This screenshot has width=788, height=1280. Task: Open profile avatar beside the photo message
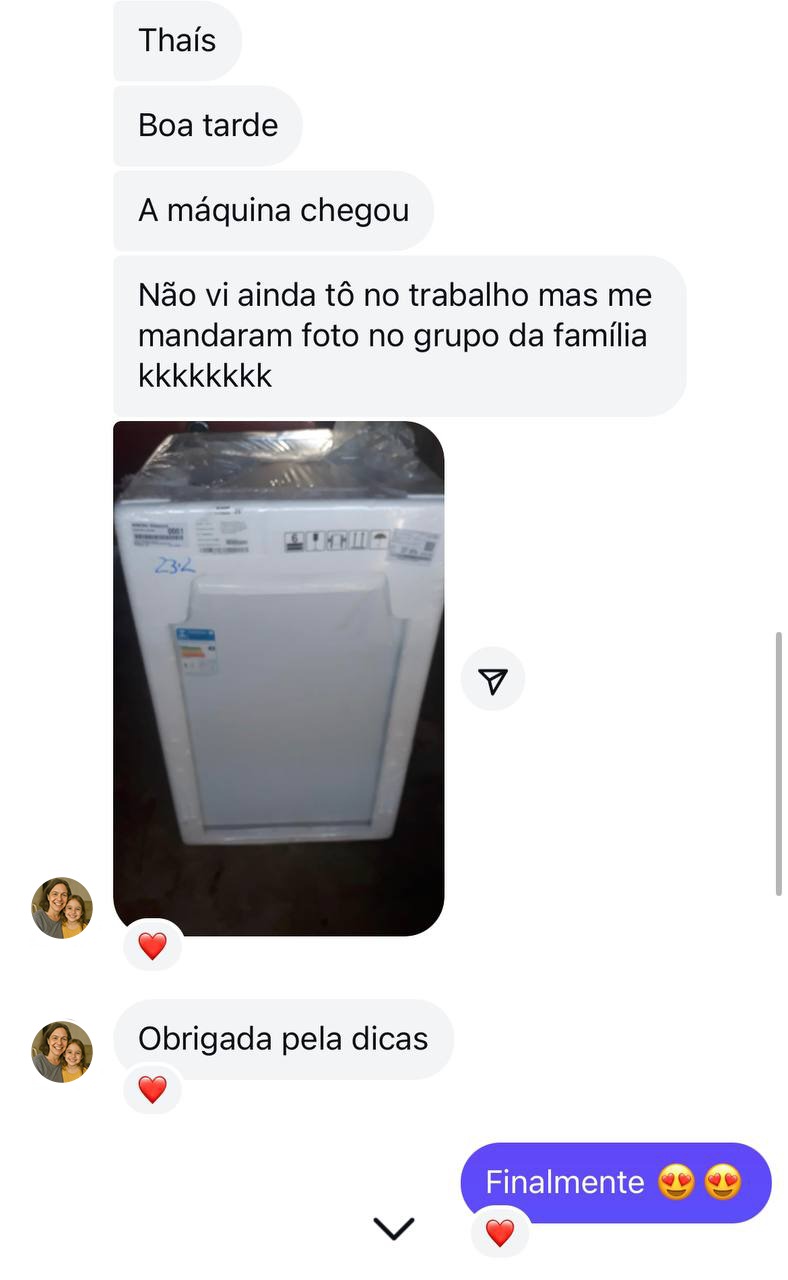tap(62, 908)
